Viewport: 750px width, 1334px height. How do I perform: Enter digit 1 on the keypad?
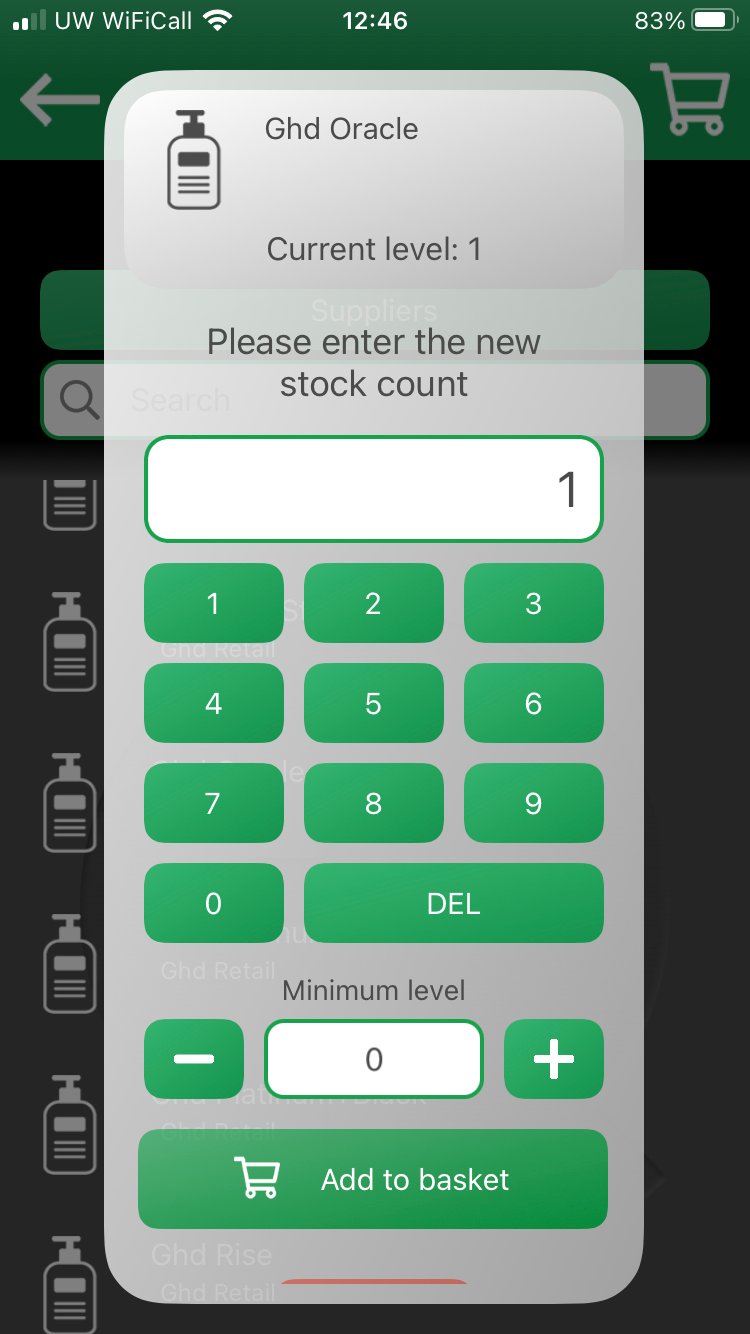pyautogui.click(x=213, y=603)
